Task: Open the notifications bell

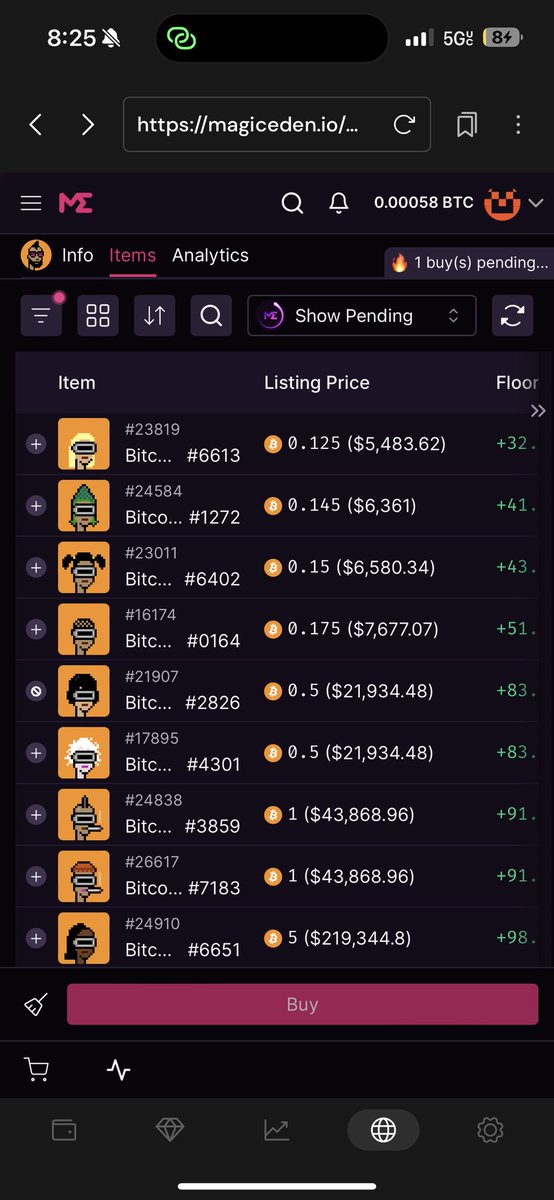Action: [339, 203]
